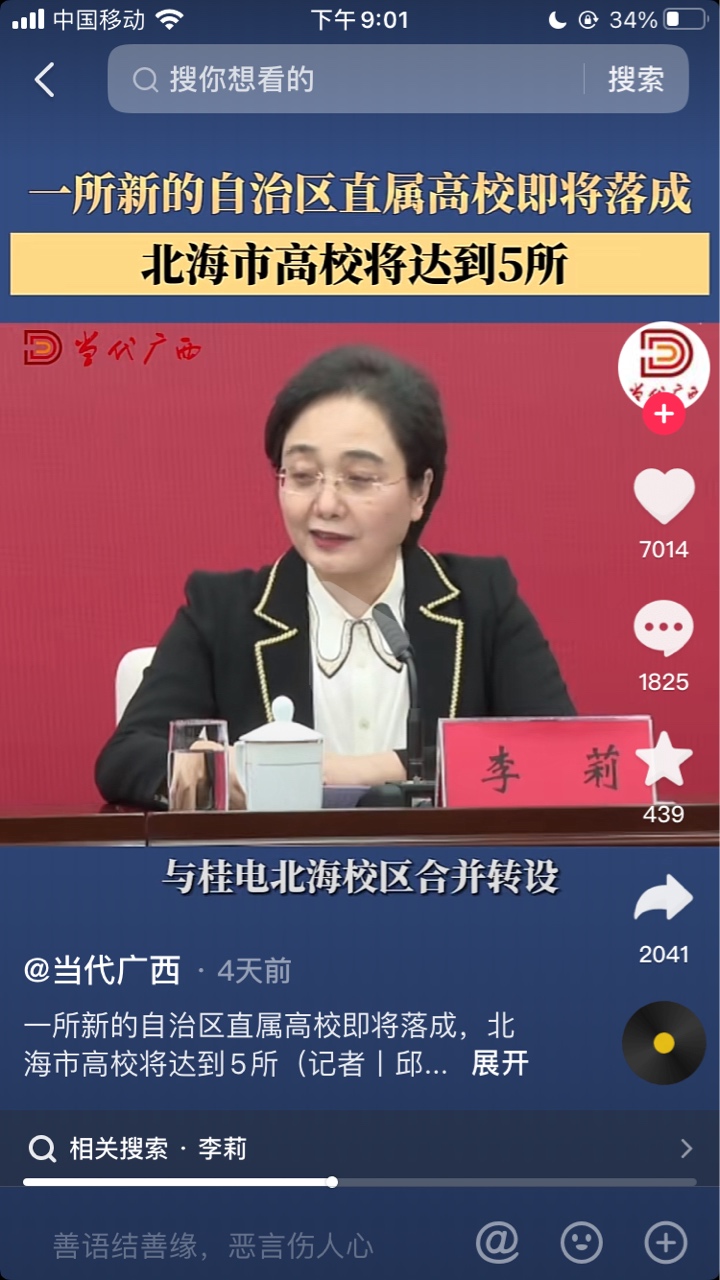Tap the video progress bar
The width and height of the screenshot is (720, 1280).
pyautogui.click(x=360, y=1182)
